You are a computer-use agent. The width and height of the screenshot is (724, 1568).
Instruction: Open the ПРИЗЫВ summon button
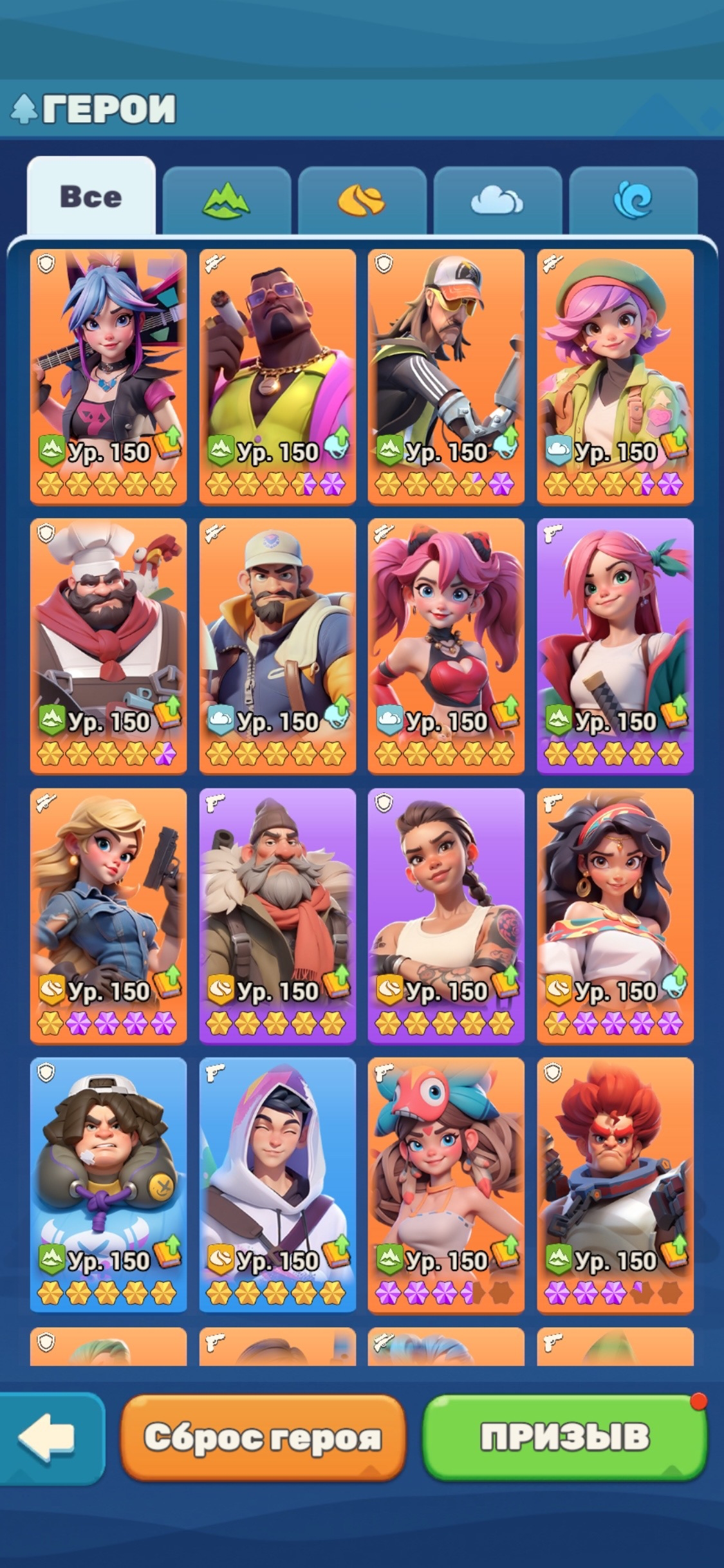565,1437
